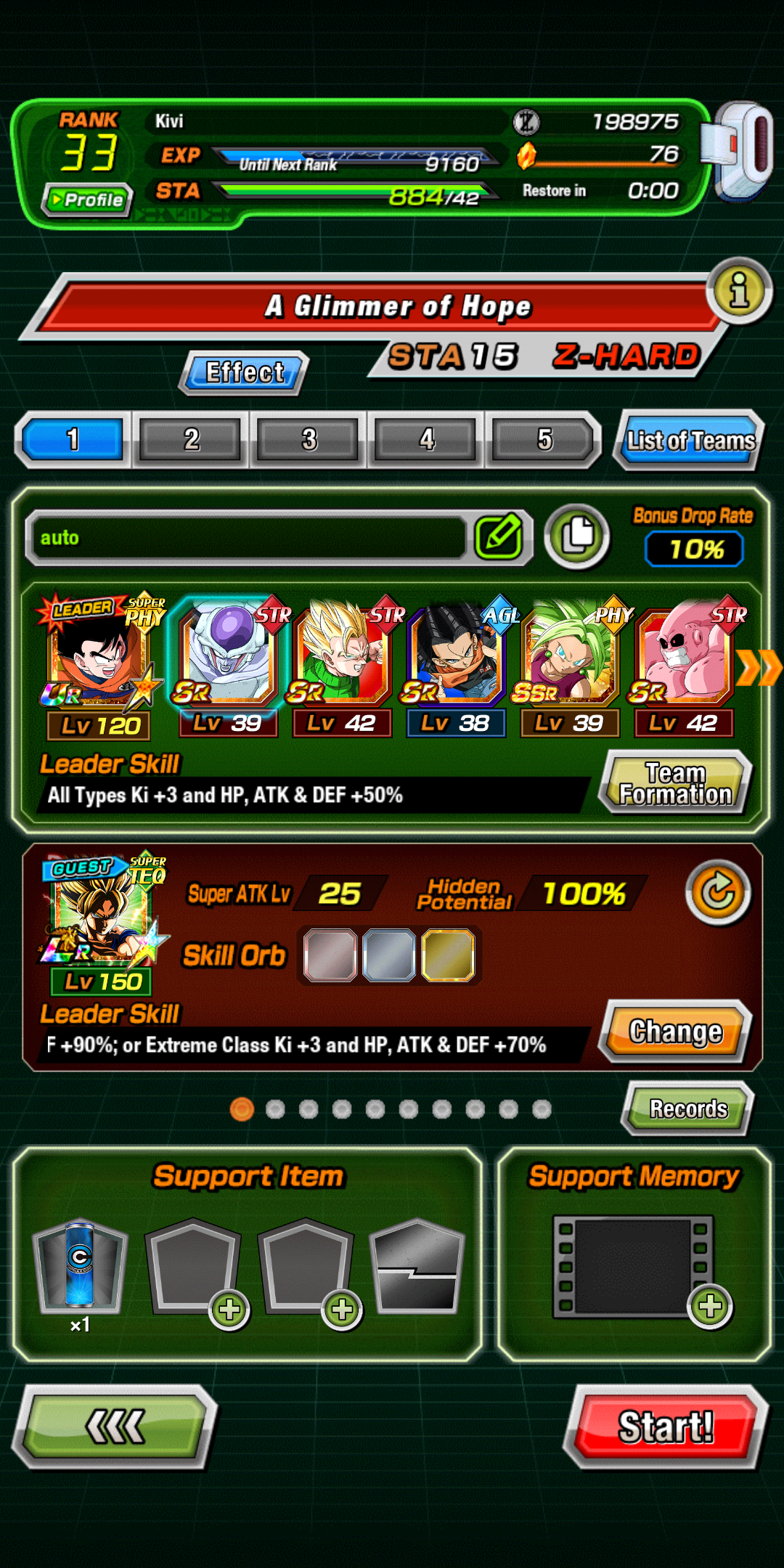The width and height of the screenshot is (784, 1568).
Task: Copy the current team
Action: click(x=578, y=536)
